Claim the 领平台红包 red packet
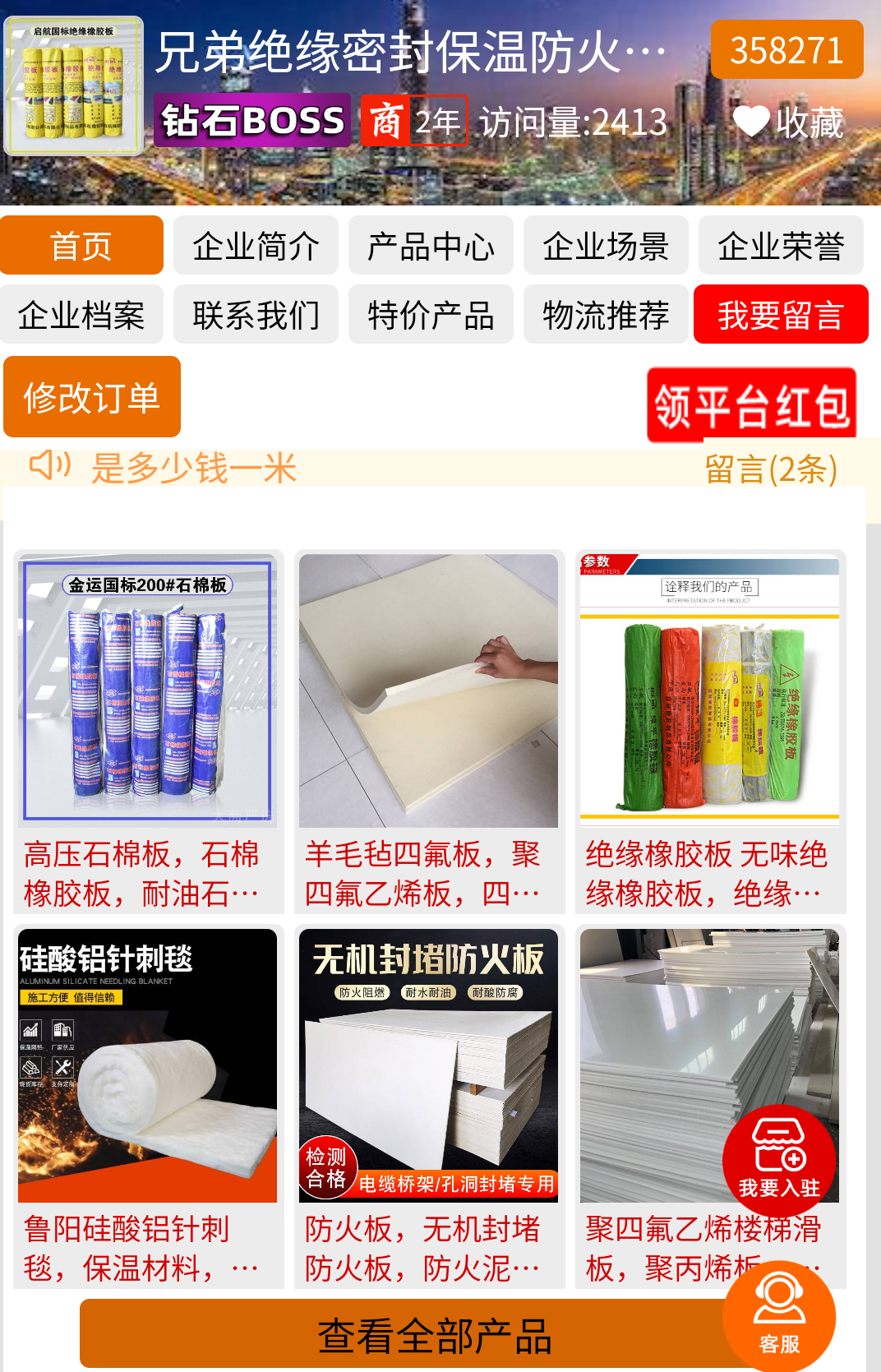Image resolution: width=881 pixels, height=1372 pixels. 751,404
